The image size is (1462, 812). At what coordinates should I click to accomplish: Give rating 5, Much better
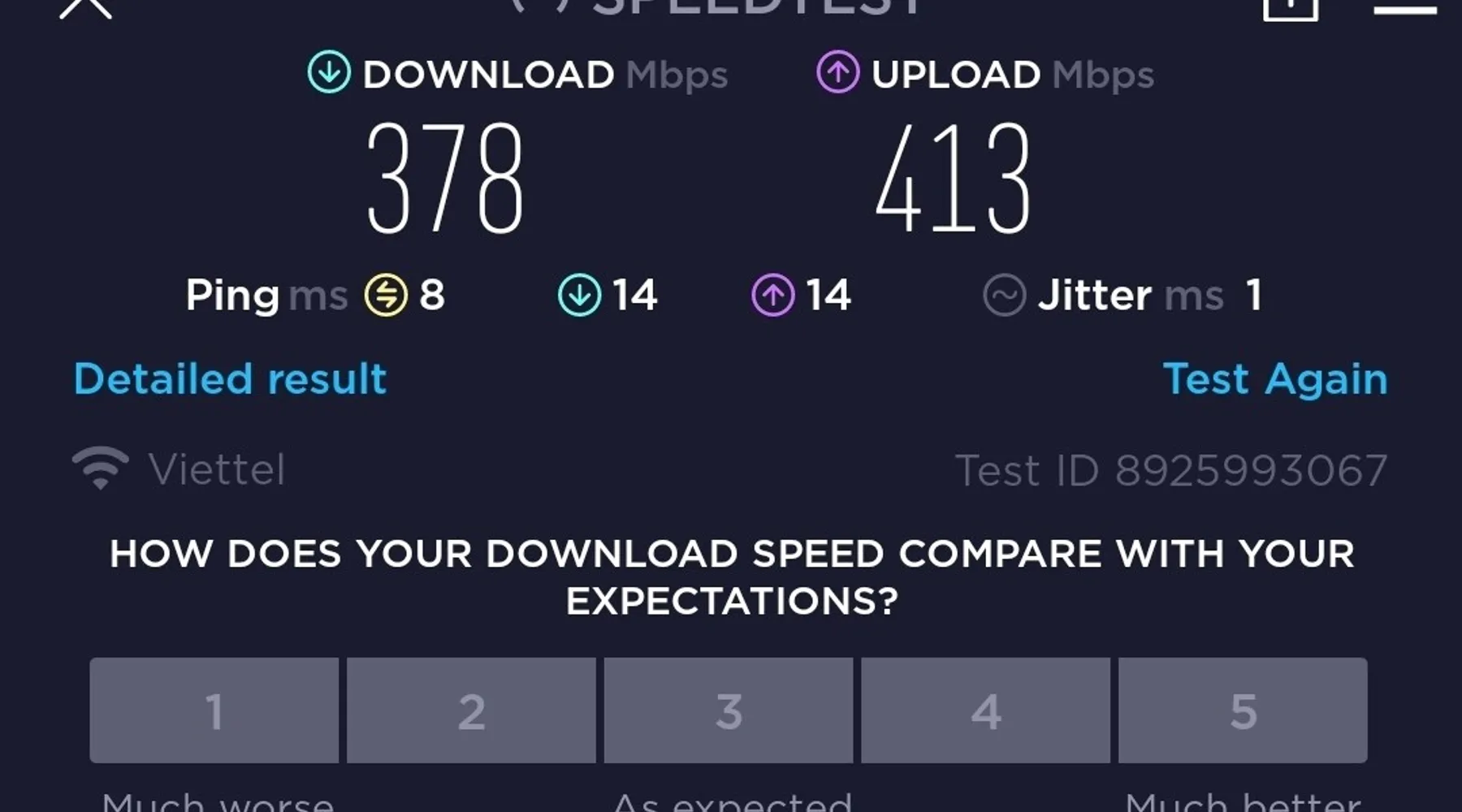coord(1243,710)
